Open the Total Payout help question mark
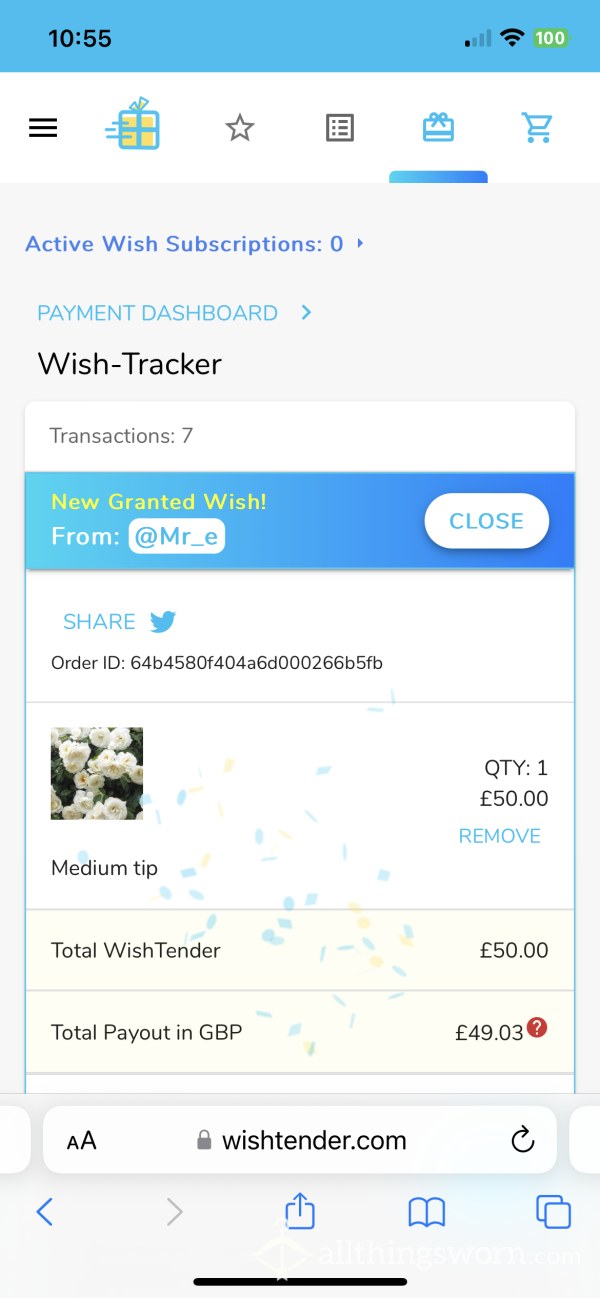Screen dimensions: 600x1298 coord(537,1027)
